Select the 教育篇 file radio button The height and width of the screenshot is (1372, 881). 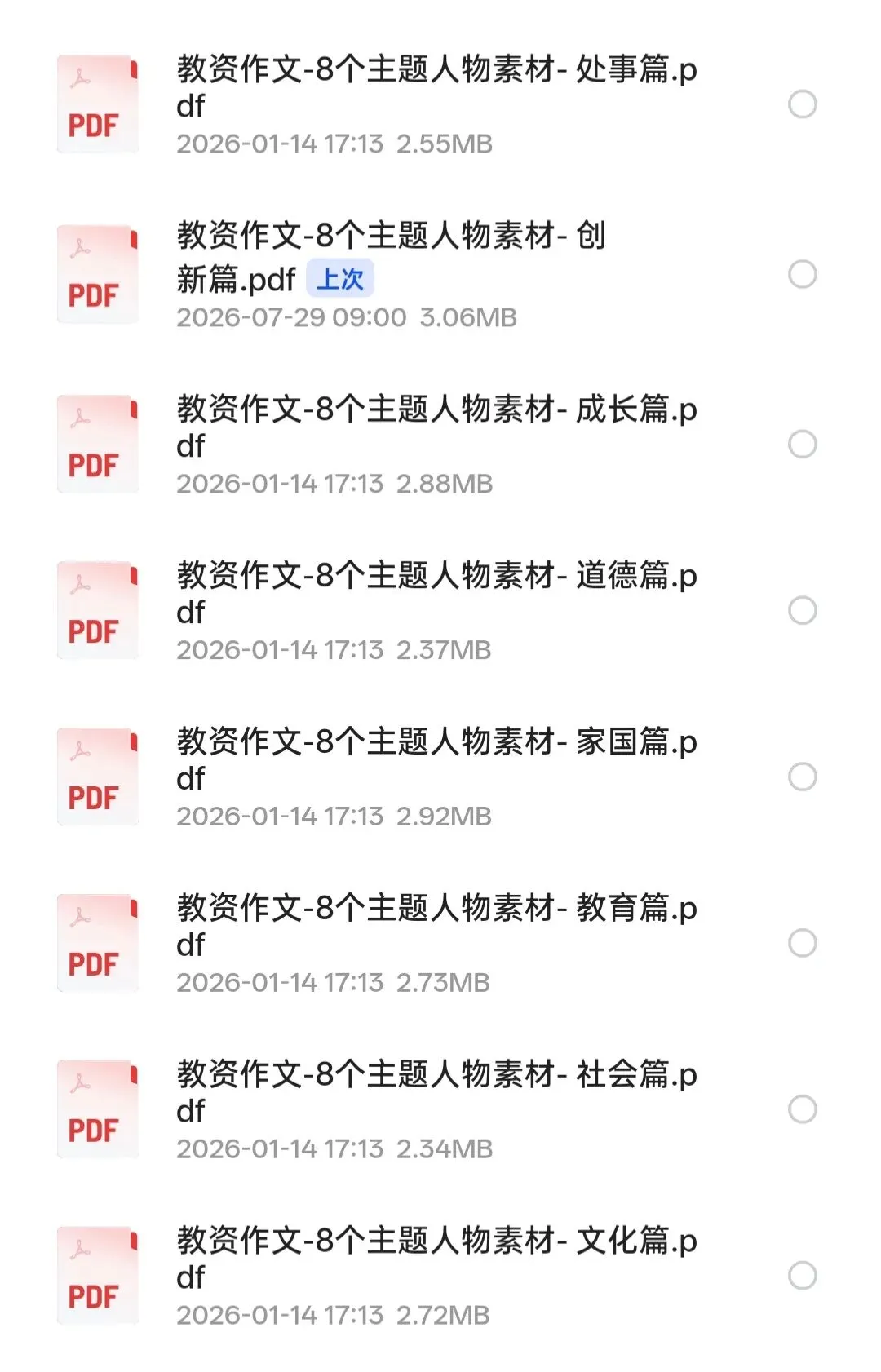click(803, 943)
